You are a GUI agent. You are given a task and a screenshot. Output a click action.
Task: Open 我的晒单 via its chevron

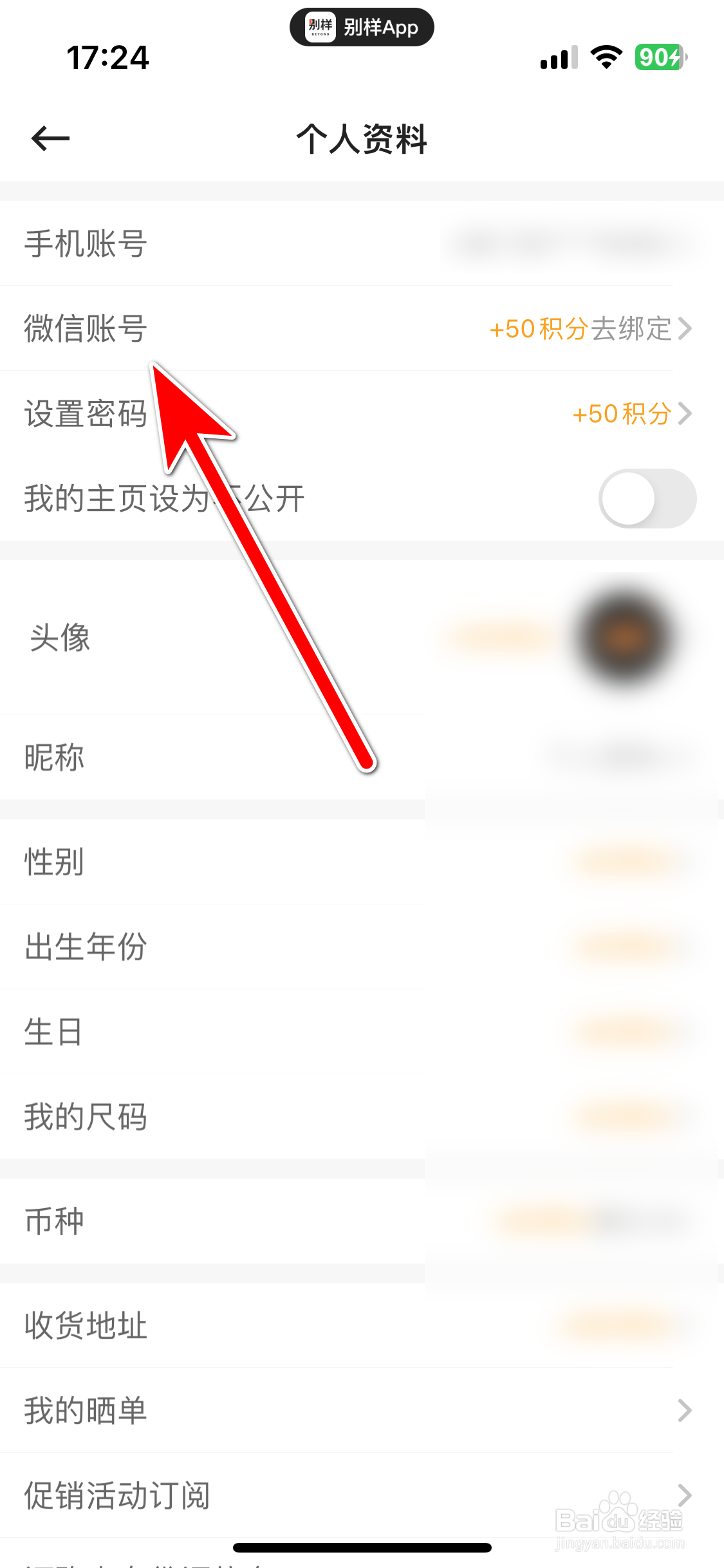tap(686, 1410)
